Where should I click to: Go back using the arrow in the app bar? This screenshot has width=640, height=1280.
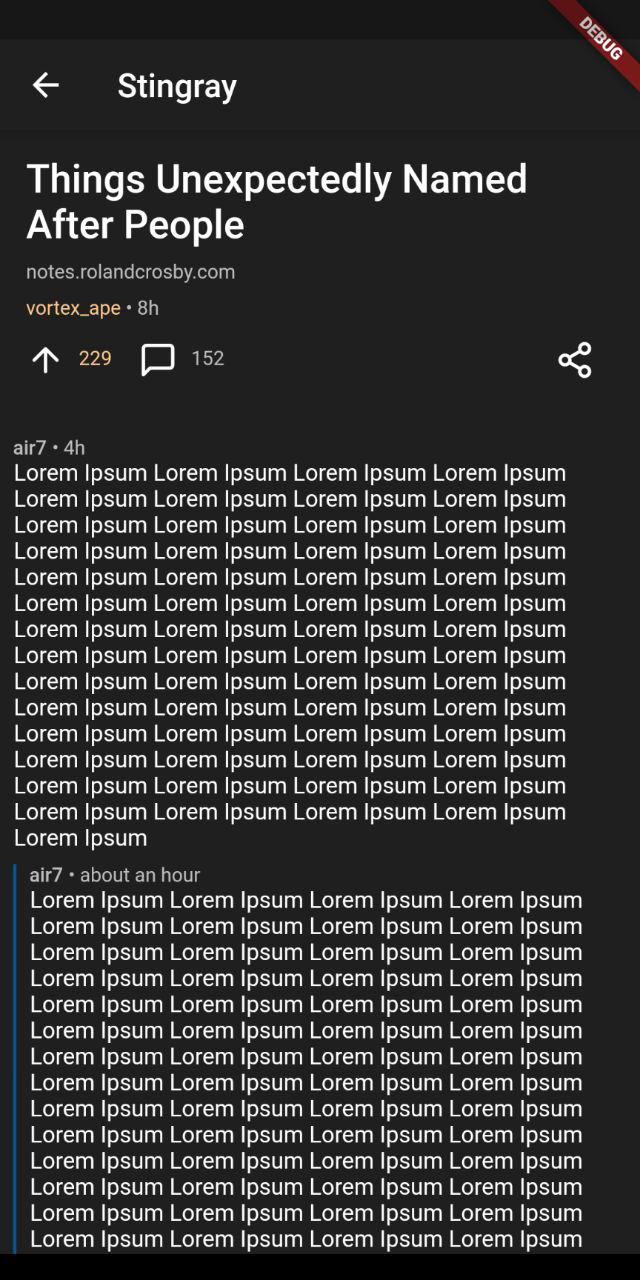[x=46, y=86]
